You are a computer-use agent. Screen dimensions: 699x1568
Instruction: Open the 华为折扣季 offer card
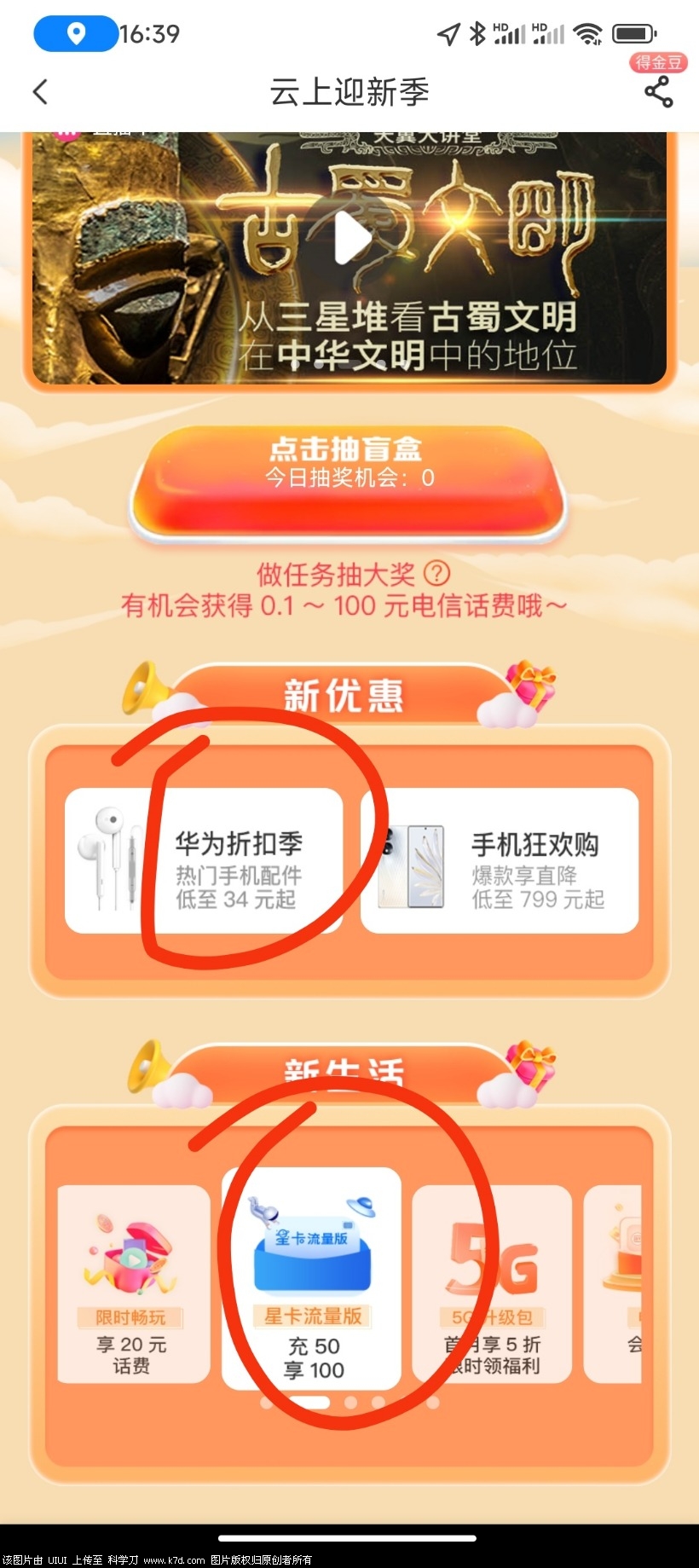tap(204, 861)
